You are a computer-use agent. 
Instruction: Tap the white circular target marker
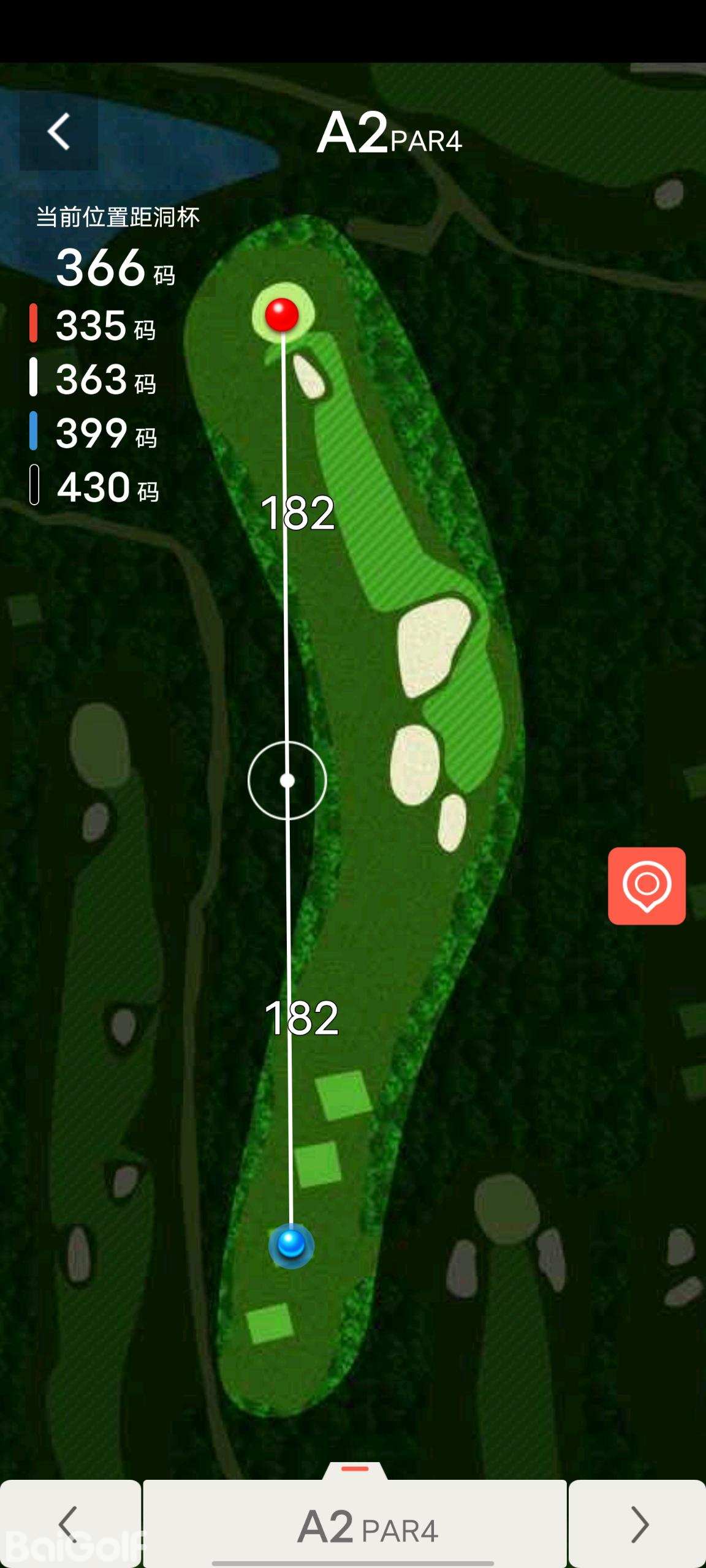pos(287,780)
